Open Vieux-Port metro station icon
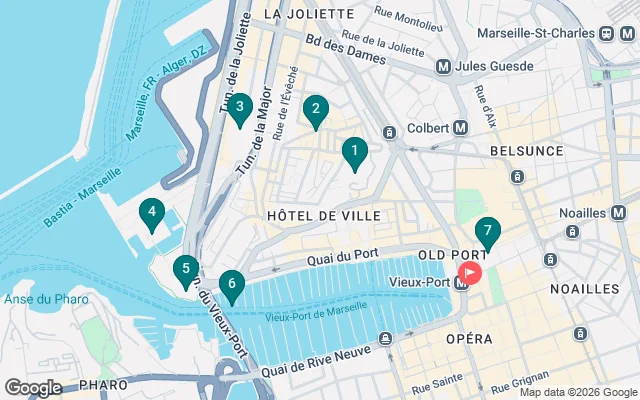 click(460, 284)
